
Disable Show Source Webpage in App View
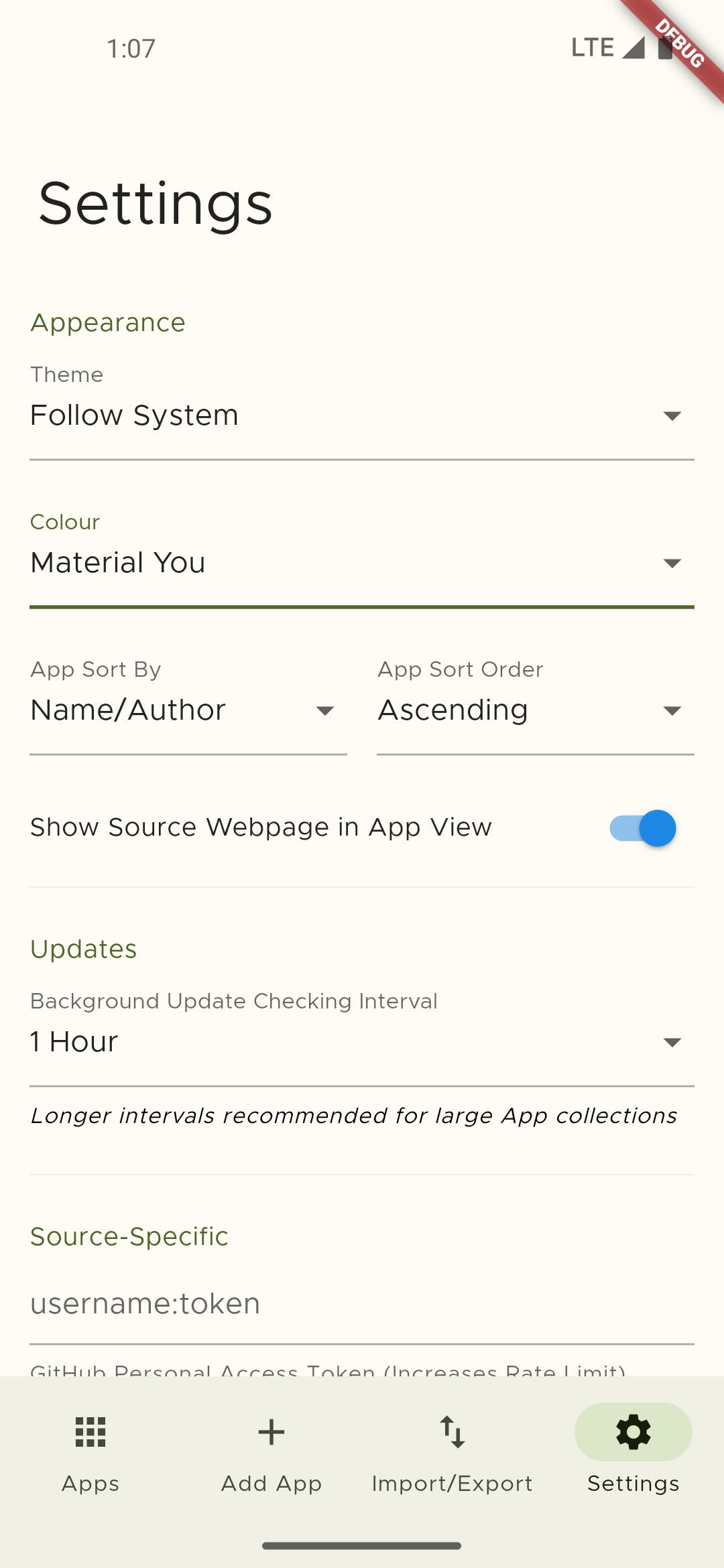click(642, 828)
